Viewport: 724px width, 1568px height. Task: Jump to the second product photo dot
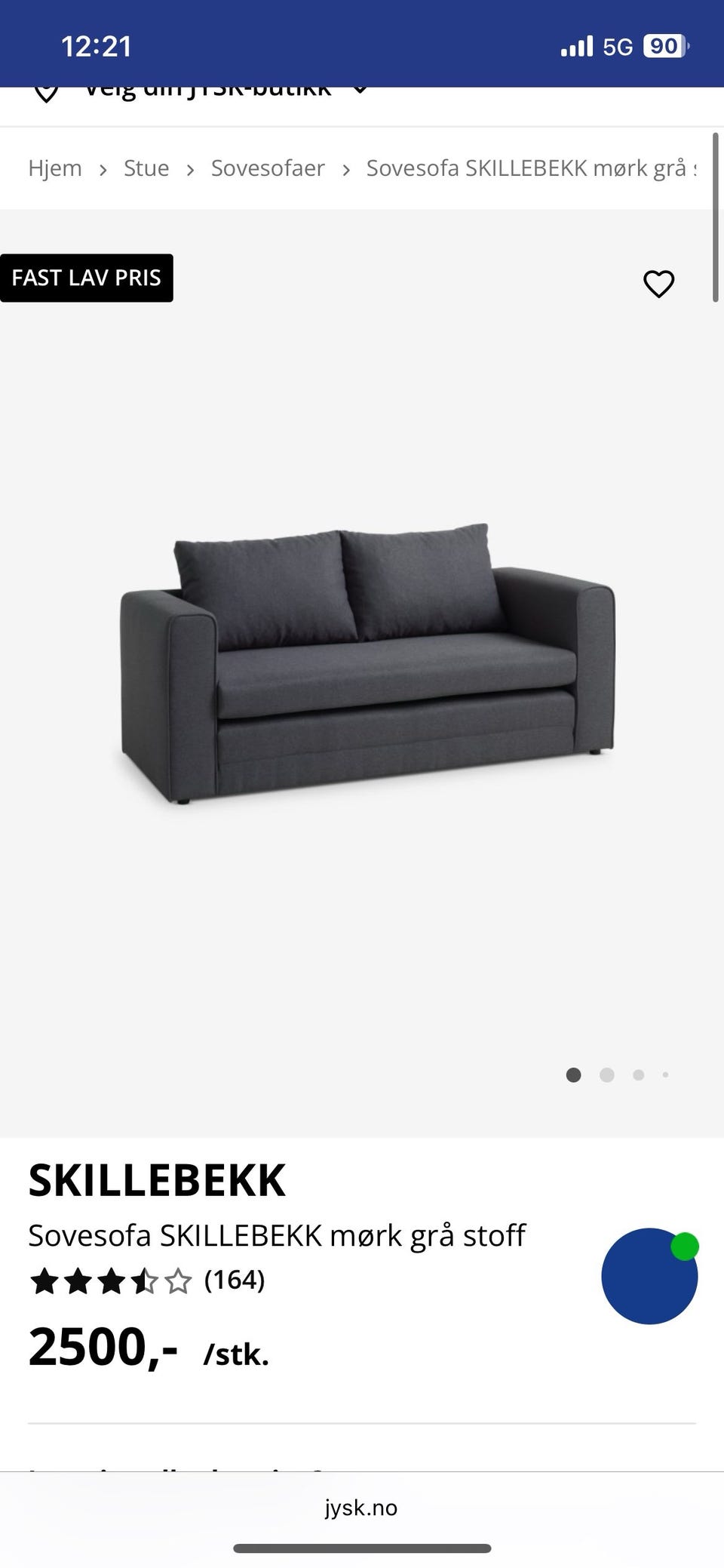point(606,1075)
